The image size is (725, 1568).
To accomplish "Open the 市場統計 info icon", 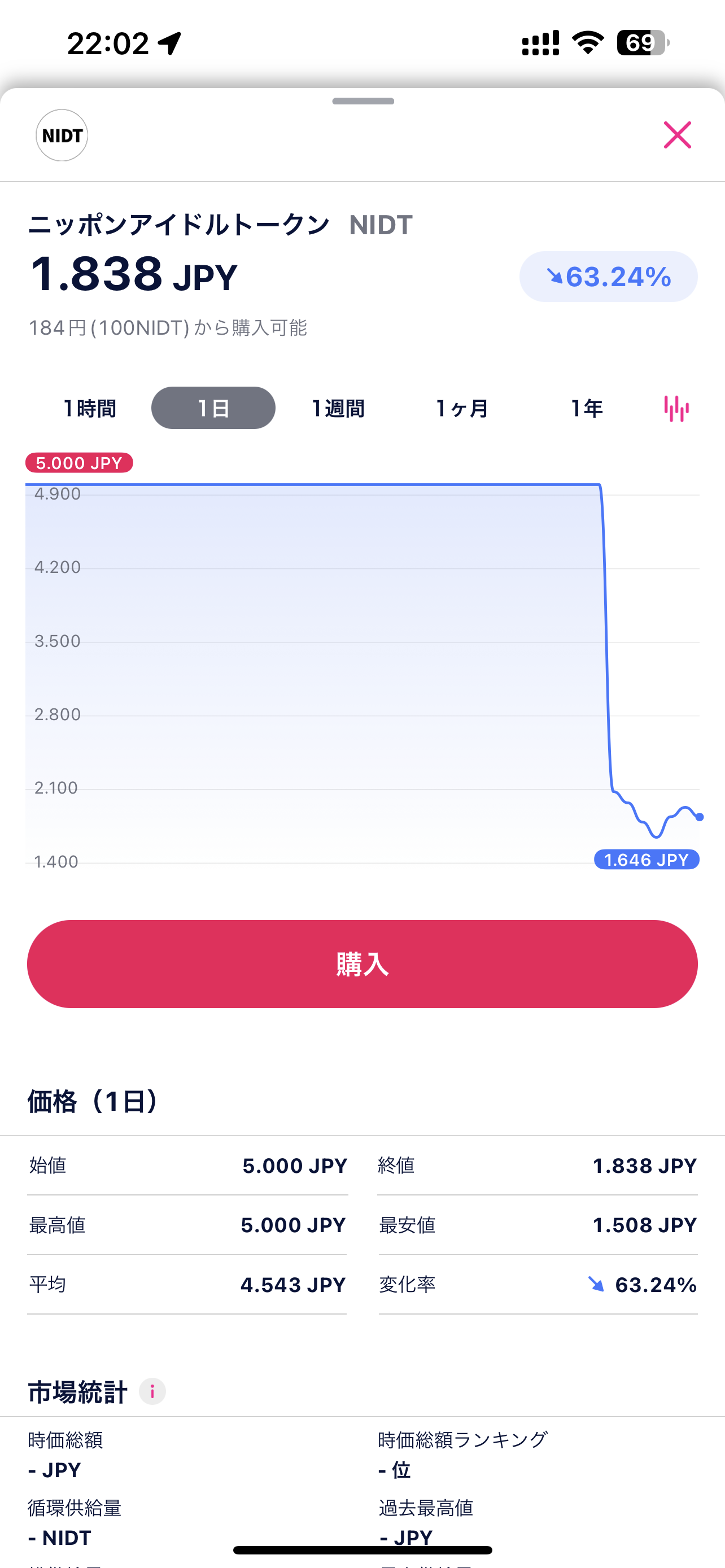I will point(152,1391).
